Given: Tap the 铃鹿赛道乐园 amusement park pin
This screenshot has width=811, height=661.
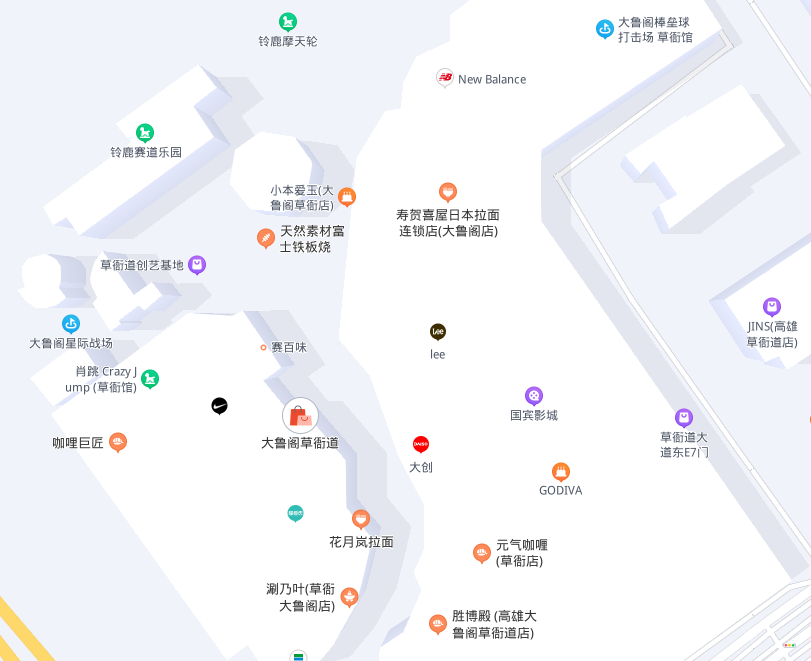Looking at the screenshot, I should pyautogui.click(x=146, y=133).
